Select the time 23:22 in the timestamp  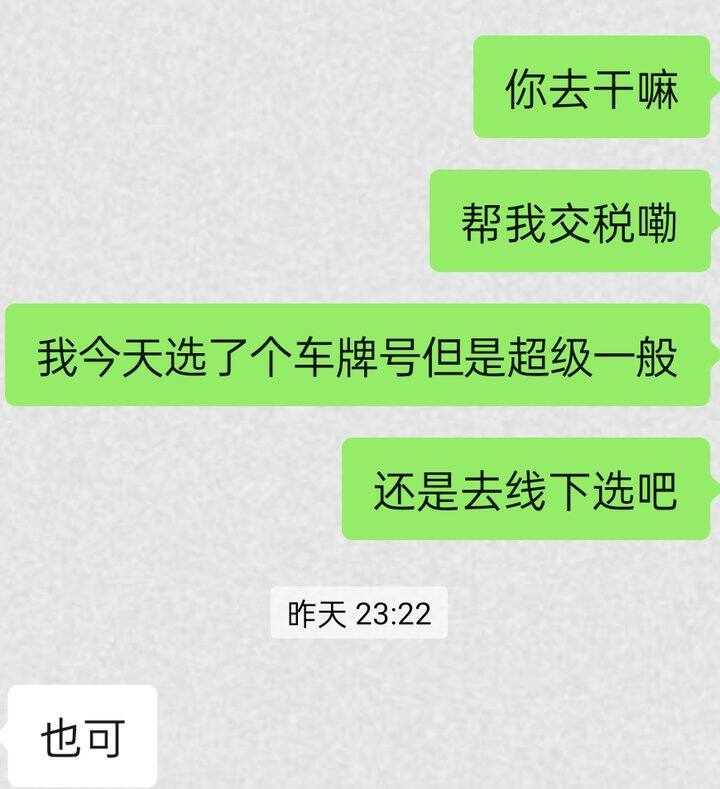point(395,615)
